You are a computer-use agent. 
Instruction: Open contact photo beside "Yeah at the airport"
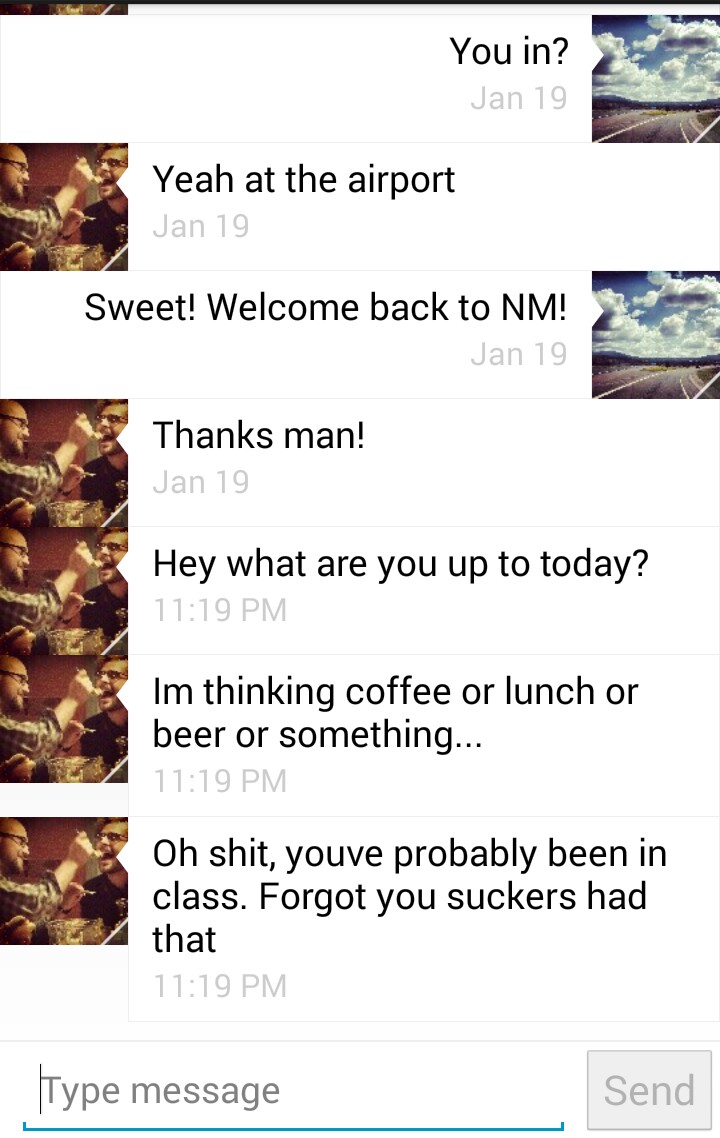(x=64, y=207)
